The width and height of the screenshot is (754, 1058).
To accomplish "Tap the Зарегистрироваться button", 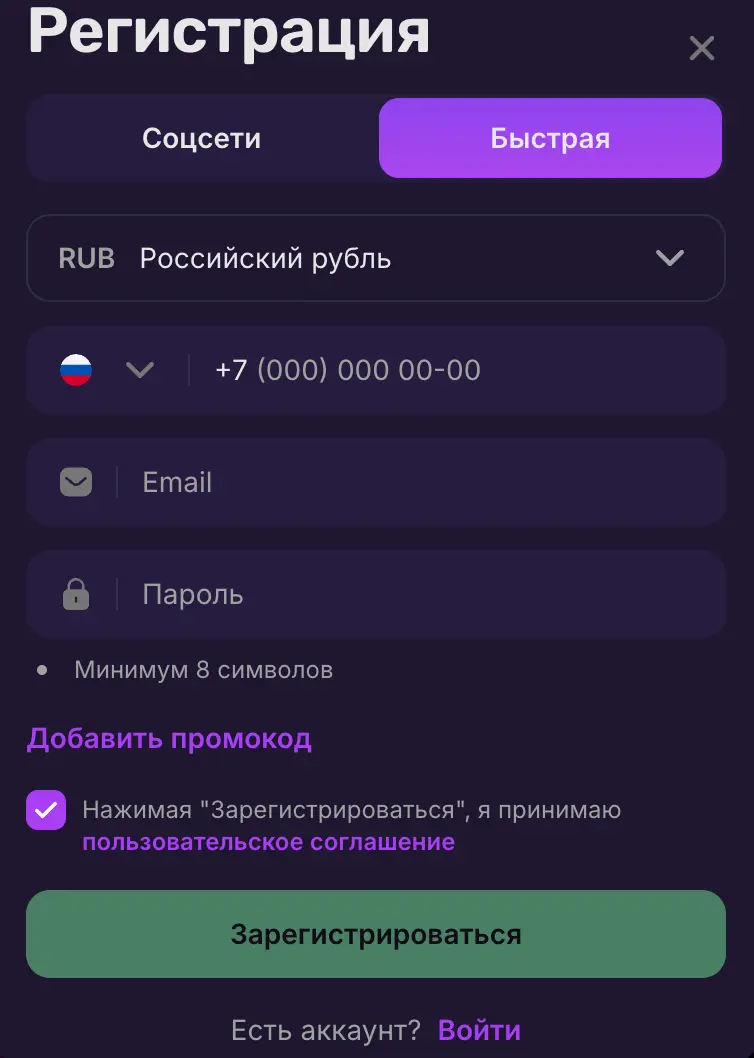I will pos(375,934).
